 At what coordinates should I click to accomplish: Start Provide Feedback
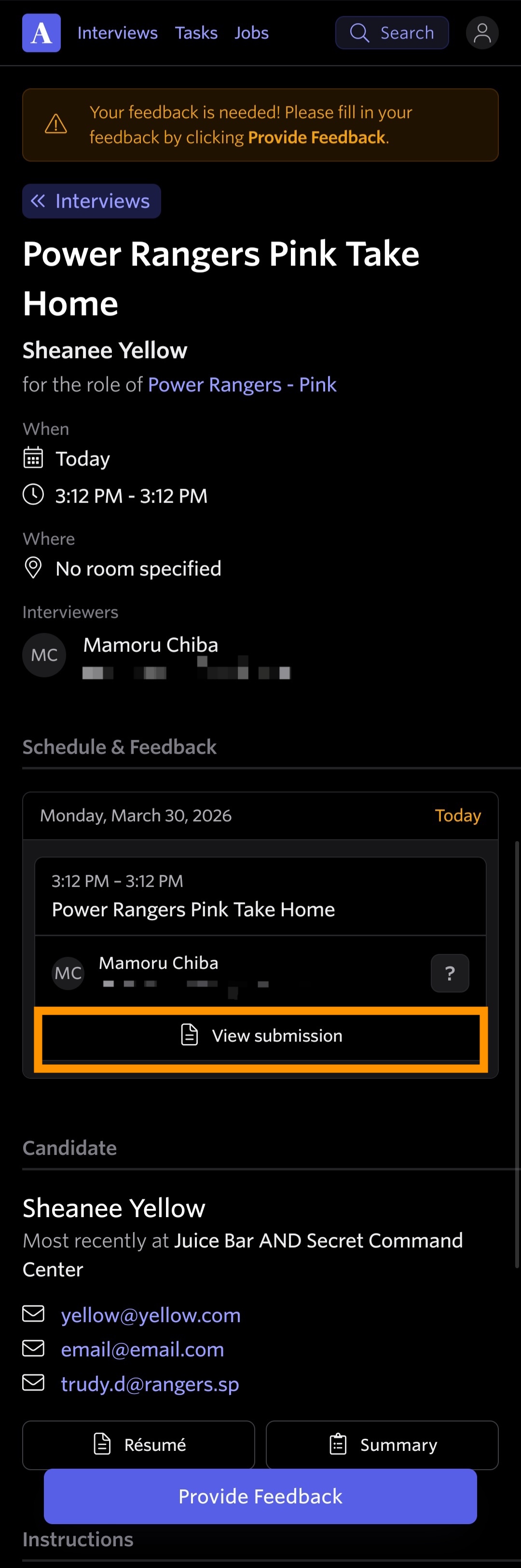pyautogui.click(x=260, y=1496)
